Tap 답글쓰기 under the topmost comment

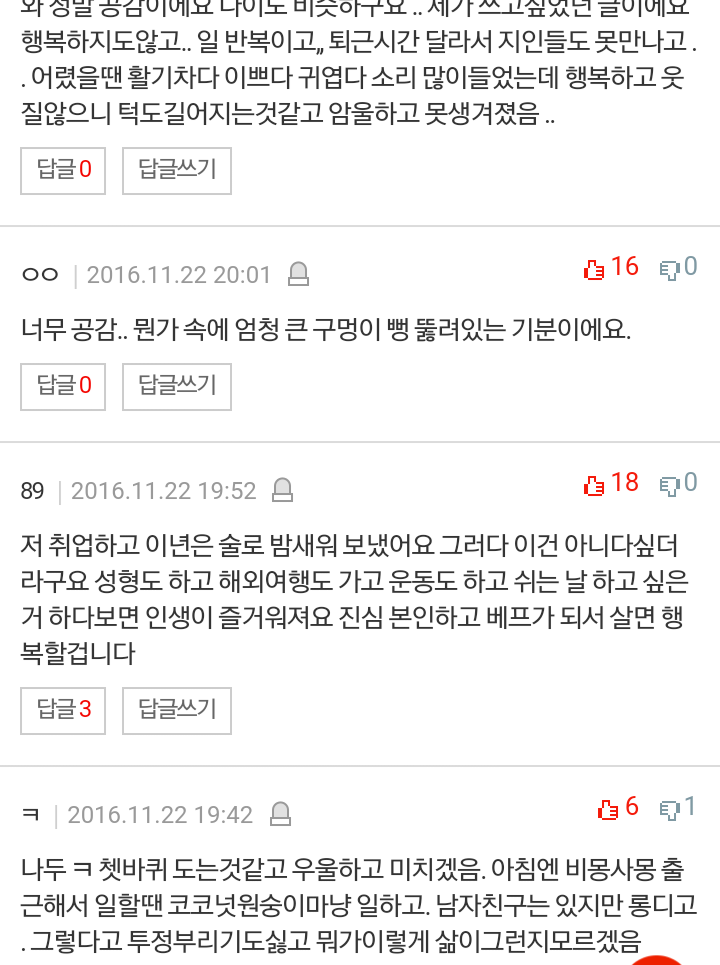(x=177, y=170)
